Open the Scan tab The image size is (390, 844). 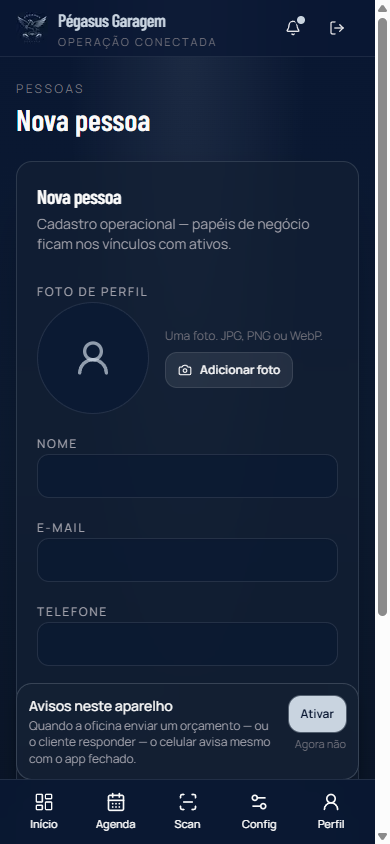[187, 811]
